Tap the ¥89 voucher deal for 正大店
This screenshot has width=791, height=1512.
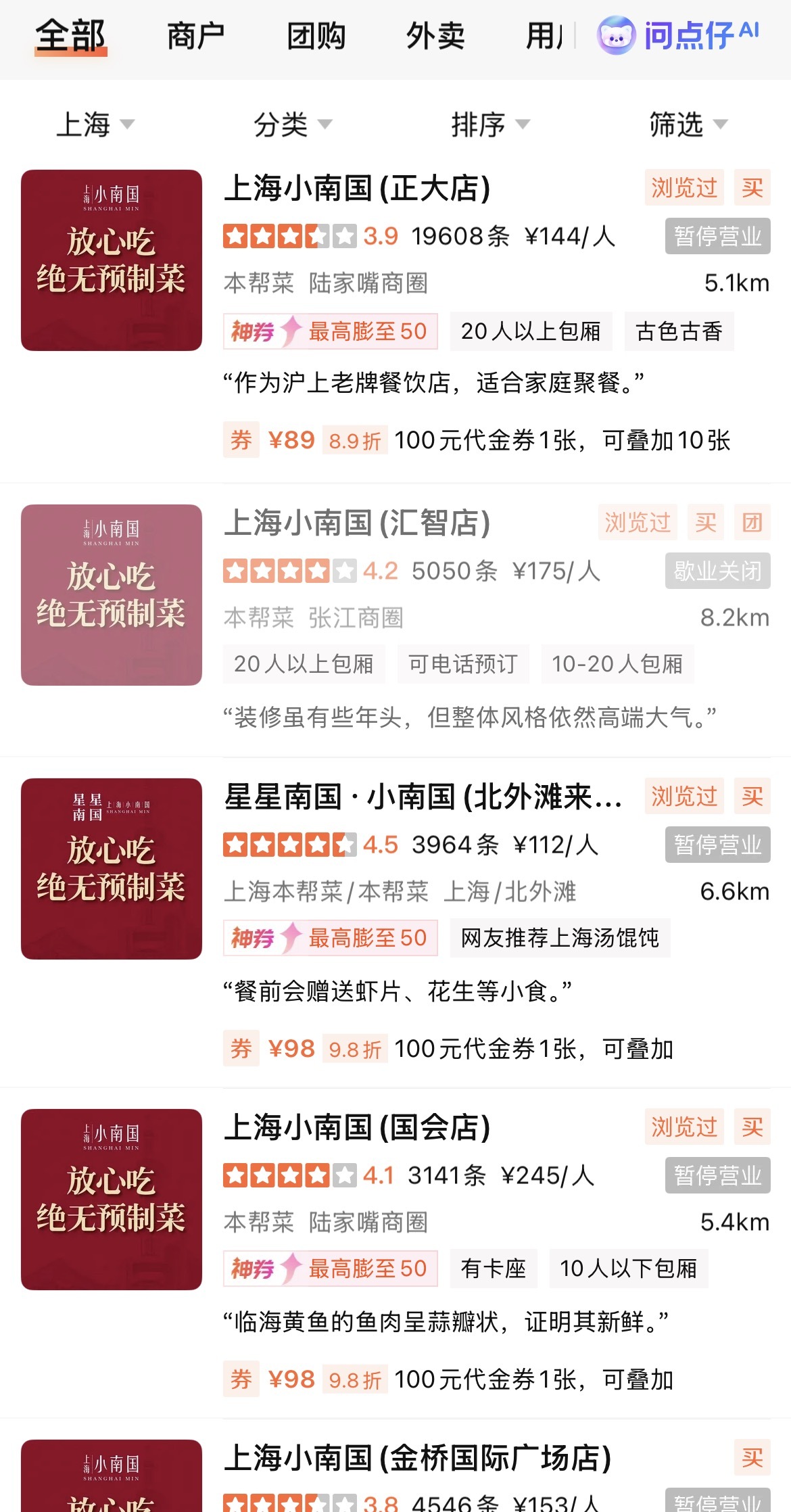477,441
